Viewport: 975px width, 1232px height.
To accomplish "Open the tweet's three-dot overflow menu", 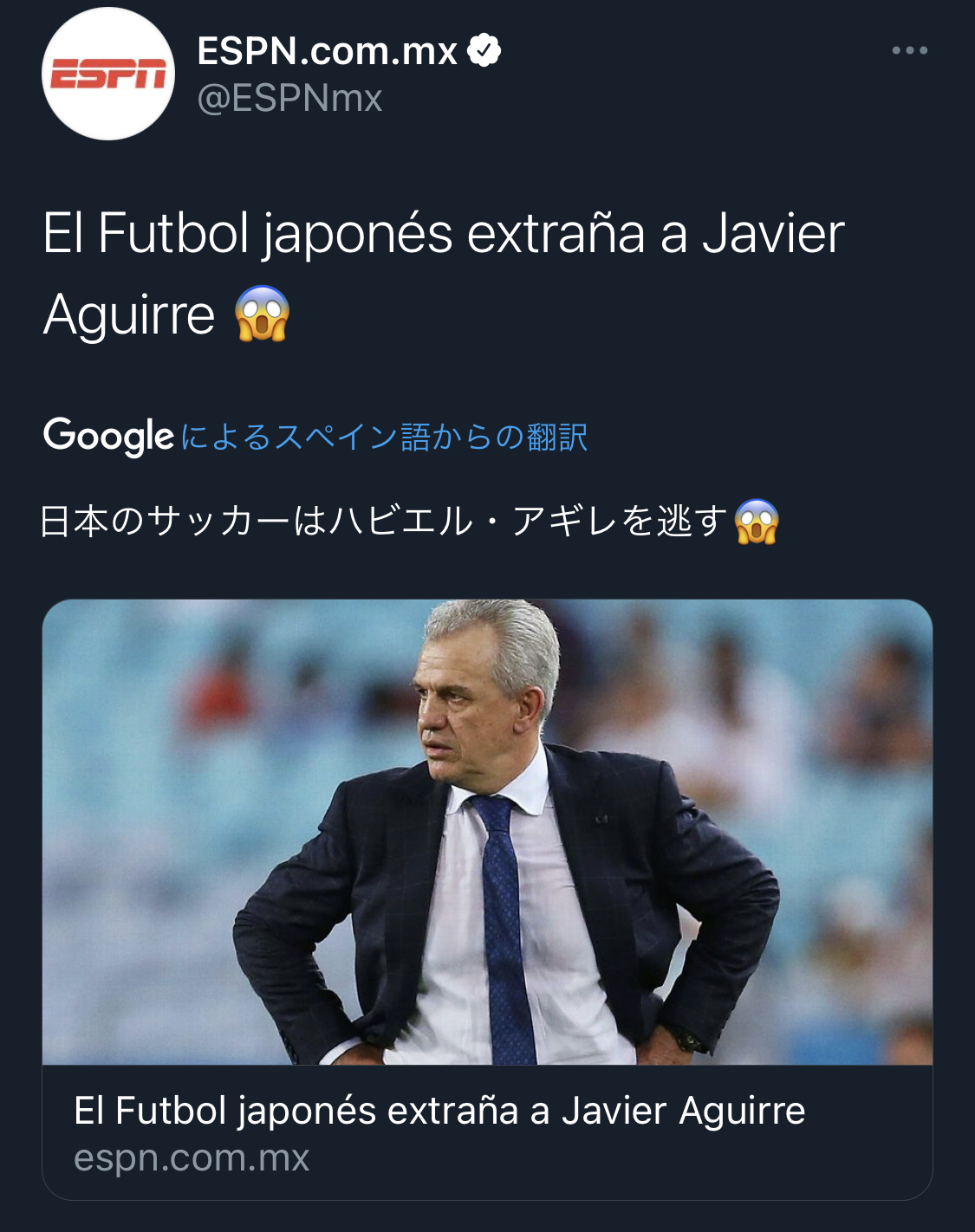I will click(909, 51).
